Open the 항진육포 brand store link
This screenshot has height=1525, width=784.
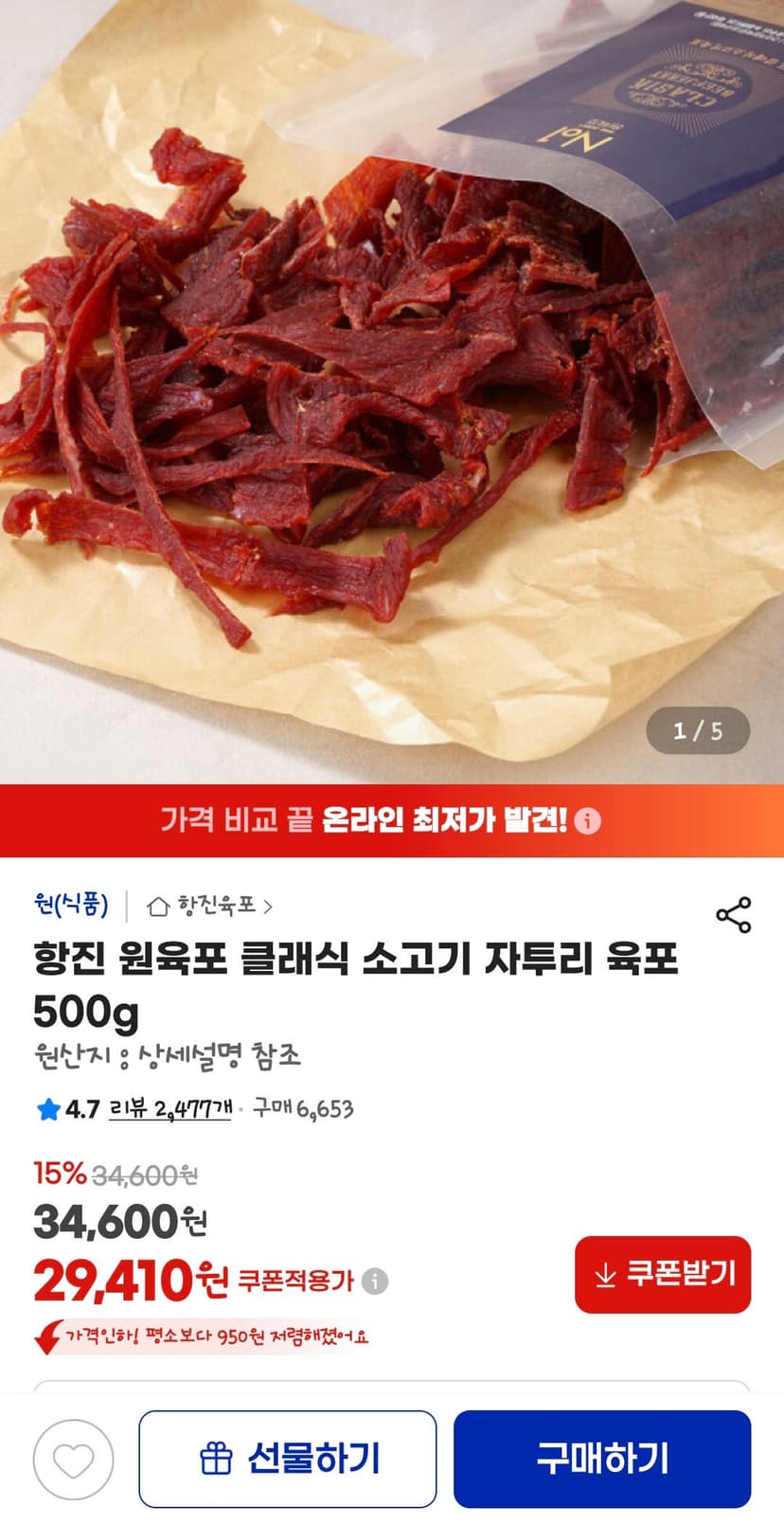210,906
